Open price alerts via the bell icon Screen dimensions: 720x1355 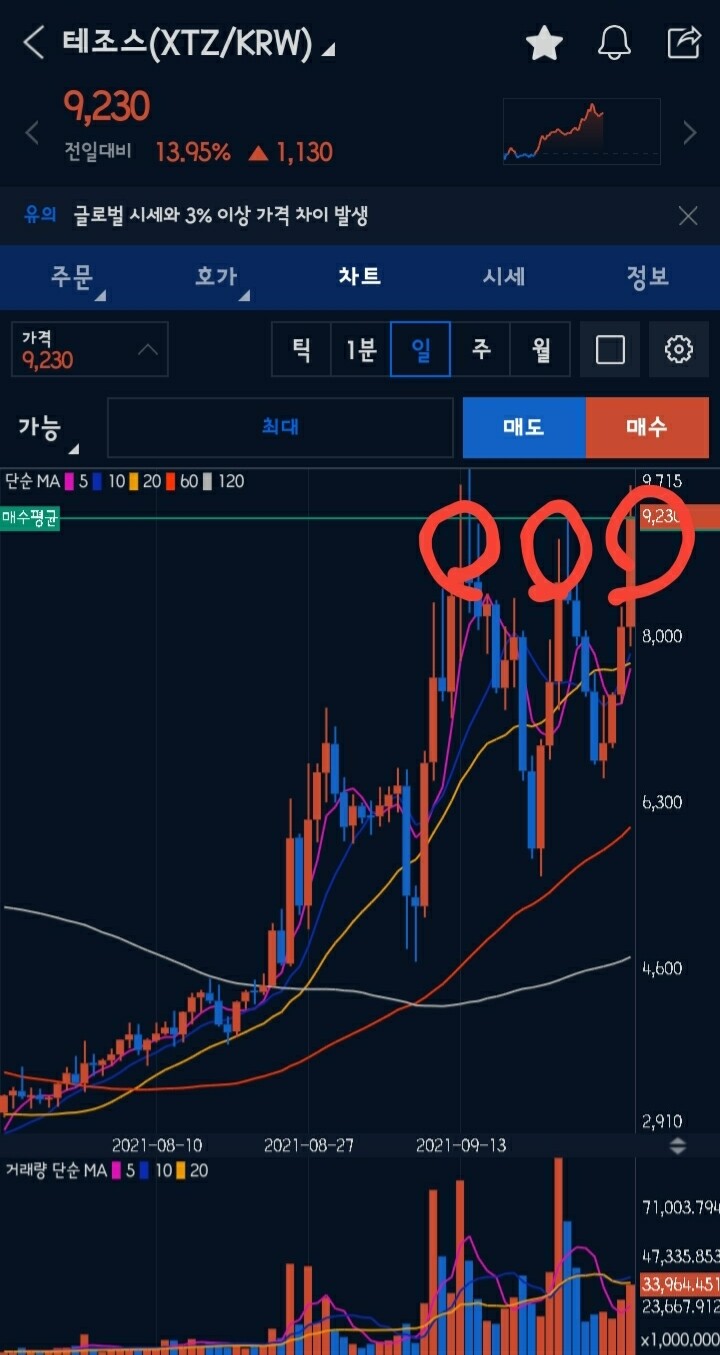pyautogui.click(x=614, y=43)
